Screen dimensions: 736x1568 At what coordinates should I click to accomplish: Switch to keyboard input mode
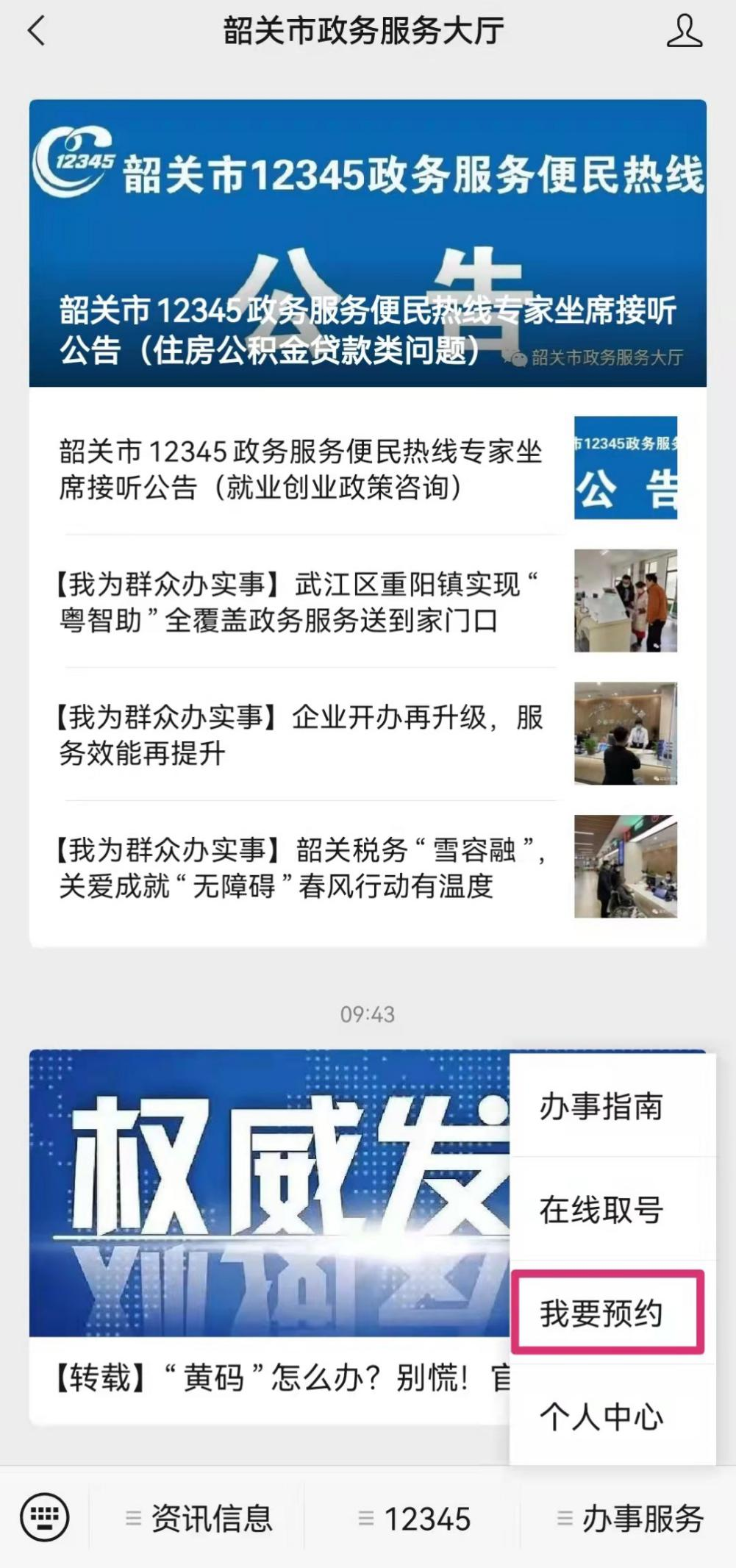coord(45,1517)
